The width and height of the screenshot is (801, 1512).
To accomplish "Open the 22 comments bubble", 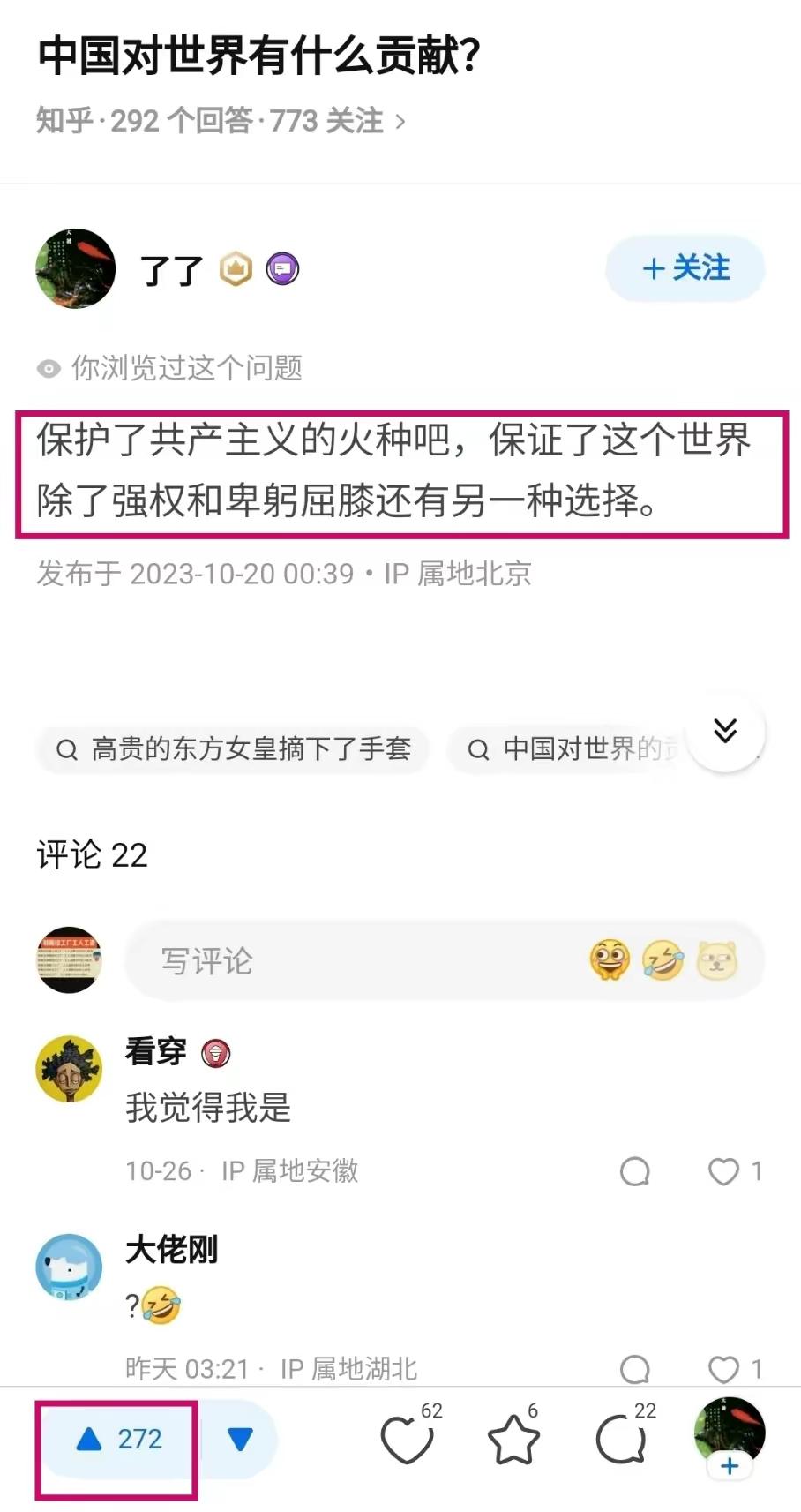I will (621, 1440).
